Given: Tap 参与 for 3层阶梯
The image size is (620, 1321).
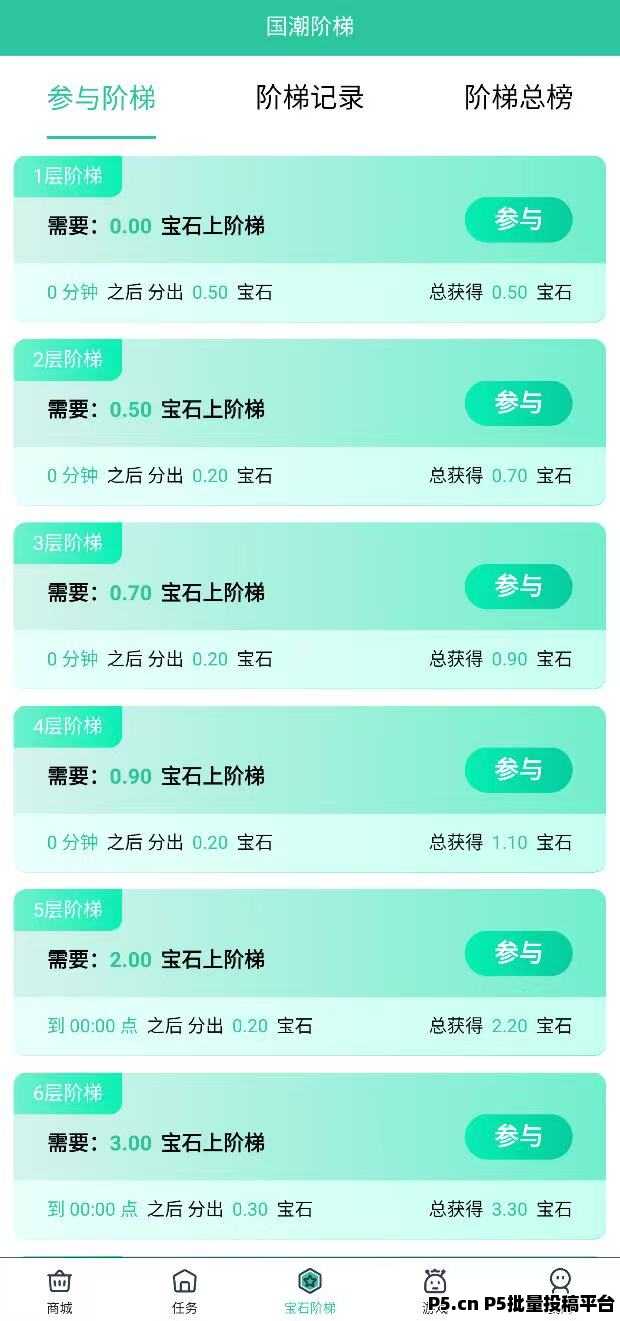Looking at the screenshot, I should click(518, 587).
